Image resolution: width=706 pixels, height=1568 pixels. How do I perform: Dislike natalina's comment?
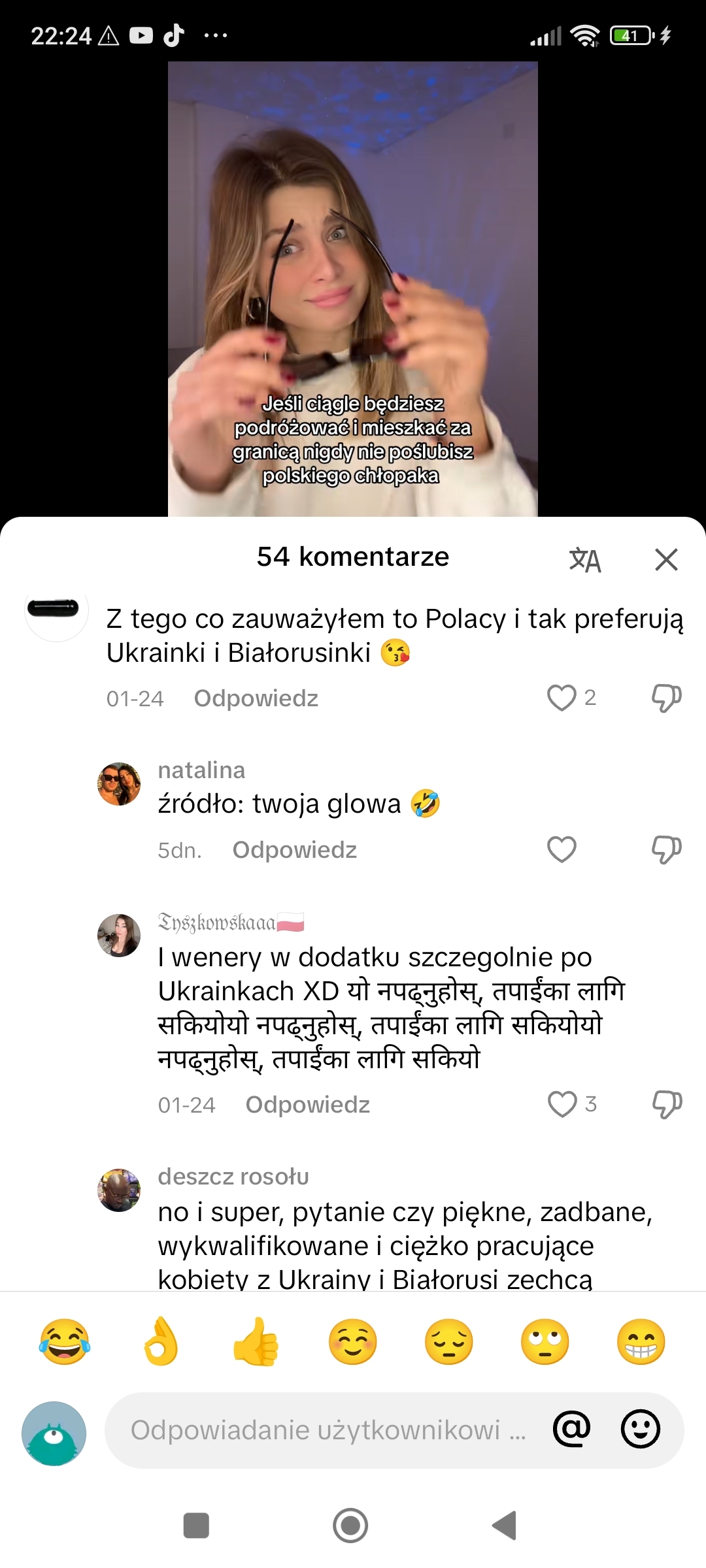click(x=666, y=849)
